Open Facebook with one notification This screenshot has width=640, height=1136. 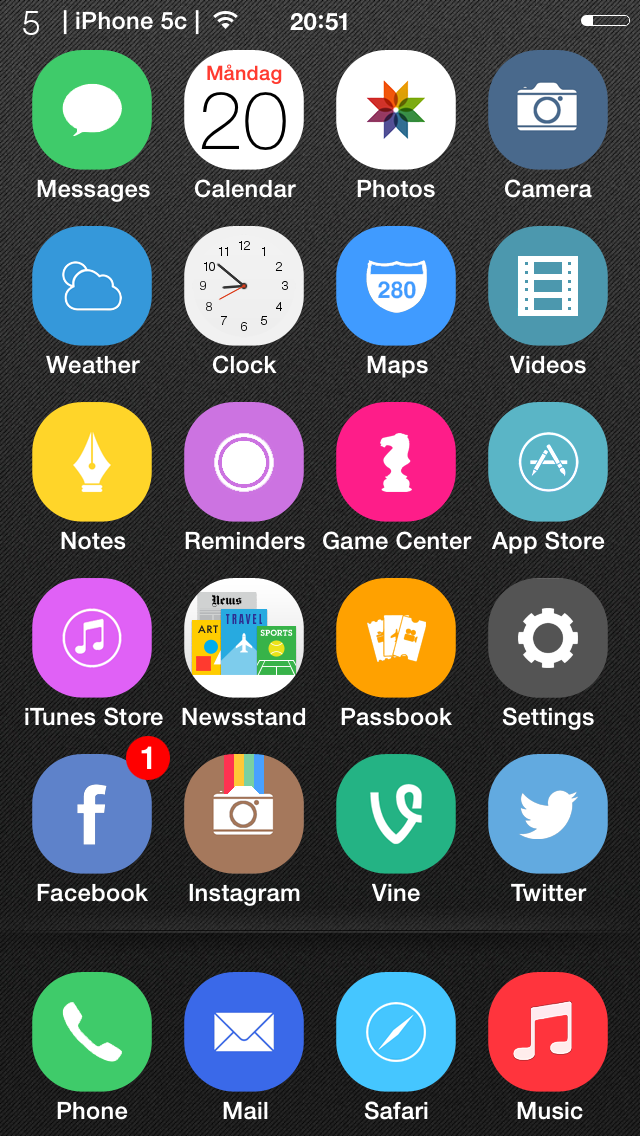(x=92, y=814)
